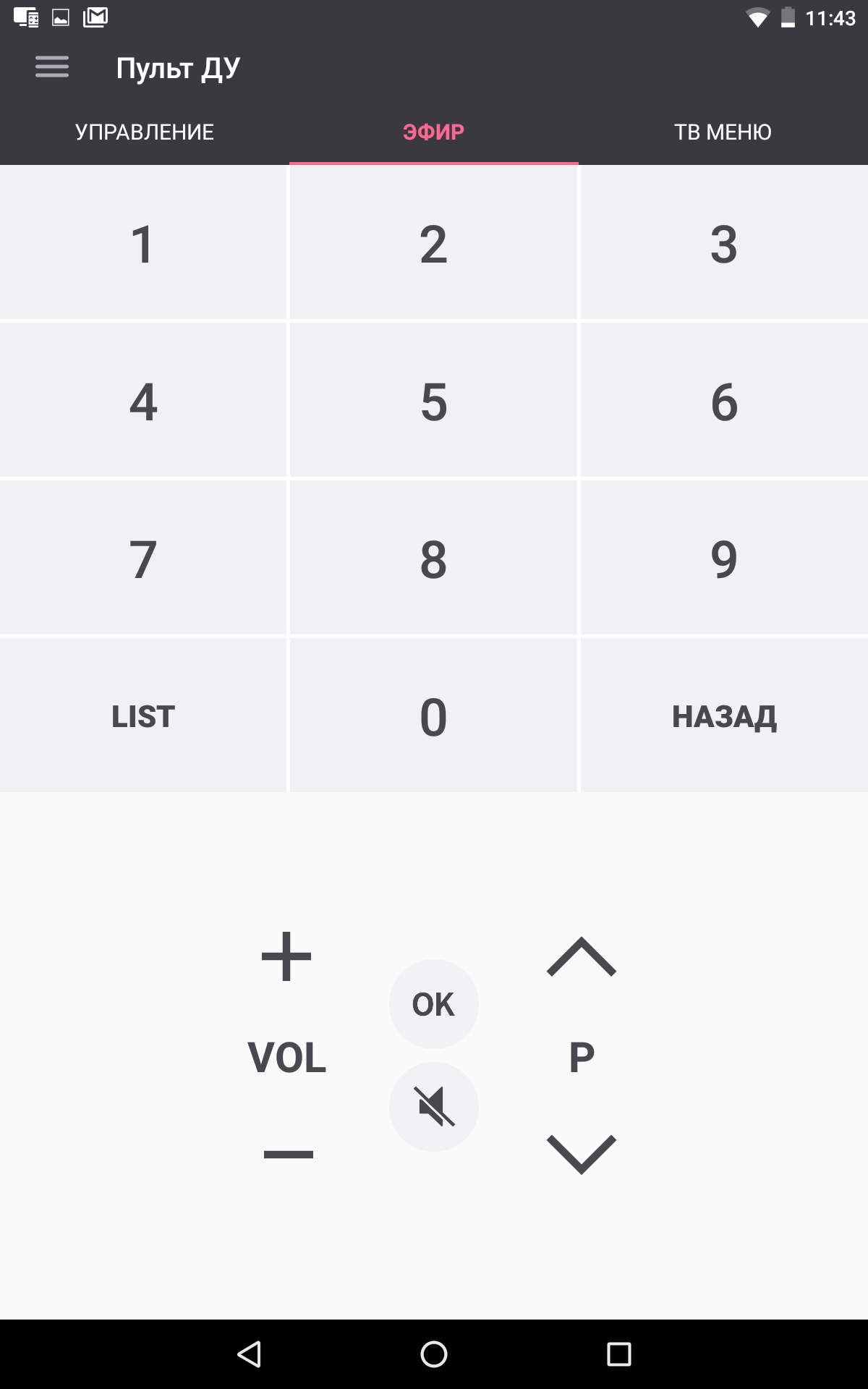This screenshot has height=1389, width=868.
Task: Open the hamburger navigation drawer
Action: pyautogui.click(x=52, y=67)
